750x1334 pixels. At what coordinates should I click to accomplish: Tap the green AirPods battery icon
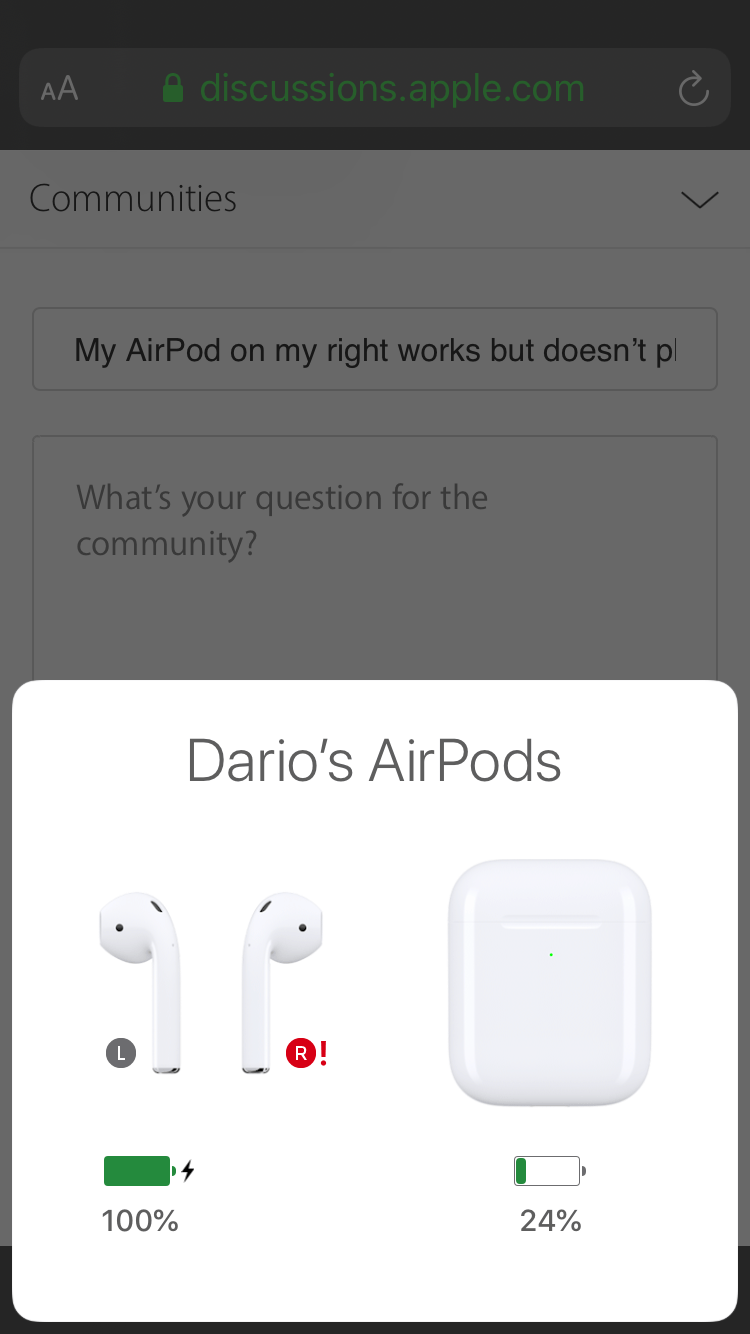[x=137, y=1169]
